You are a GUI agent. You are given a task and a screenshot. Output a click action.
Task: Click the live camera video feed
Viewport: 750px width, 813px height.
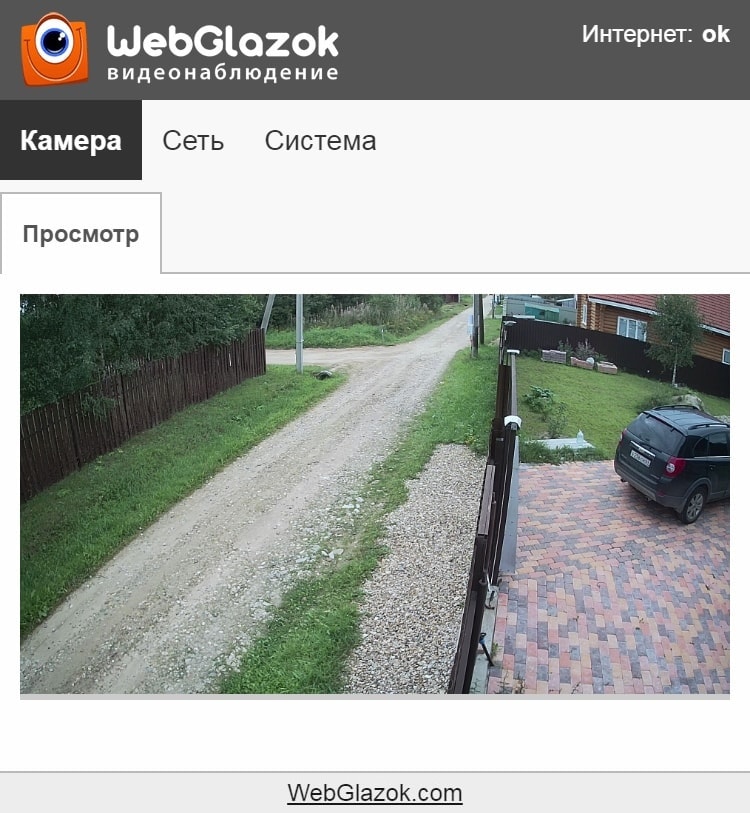[x=373, y=495]
